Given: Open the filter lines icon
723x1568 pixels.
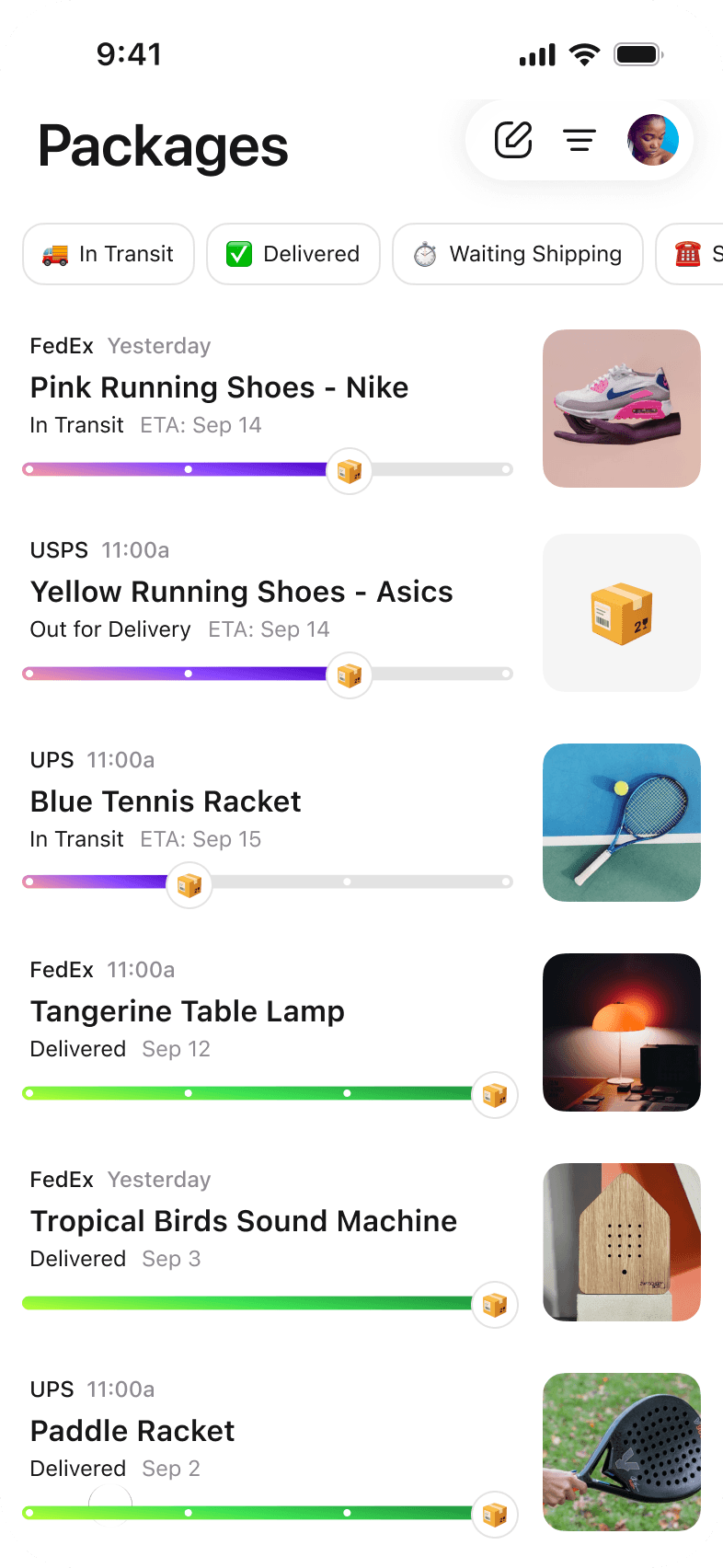Looking at the screenshot, I should (580, 140).
